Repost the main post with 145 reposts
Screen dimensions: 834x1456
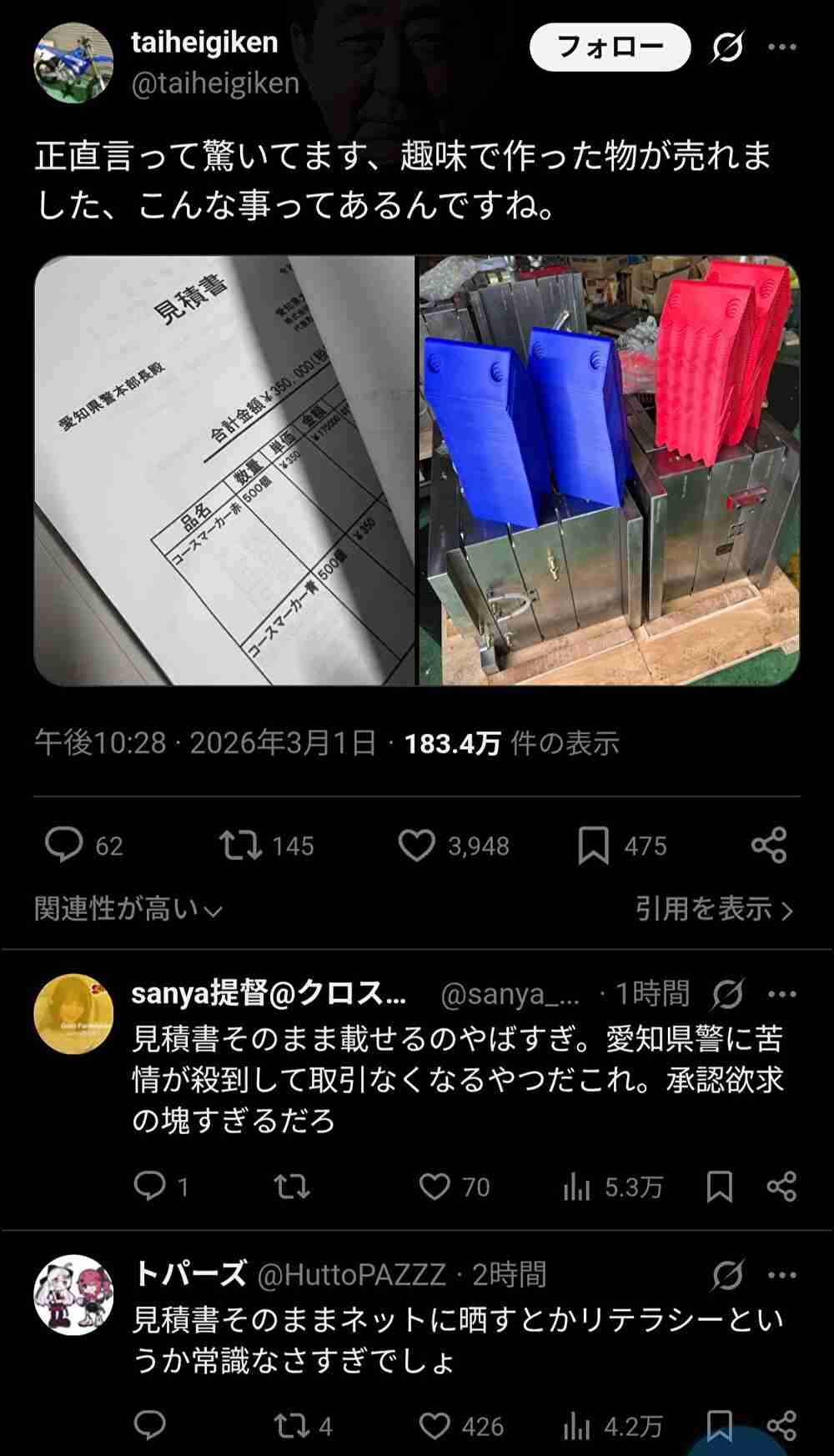pos(241,845)
